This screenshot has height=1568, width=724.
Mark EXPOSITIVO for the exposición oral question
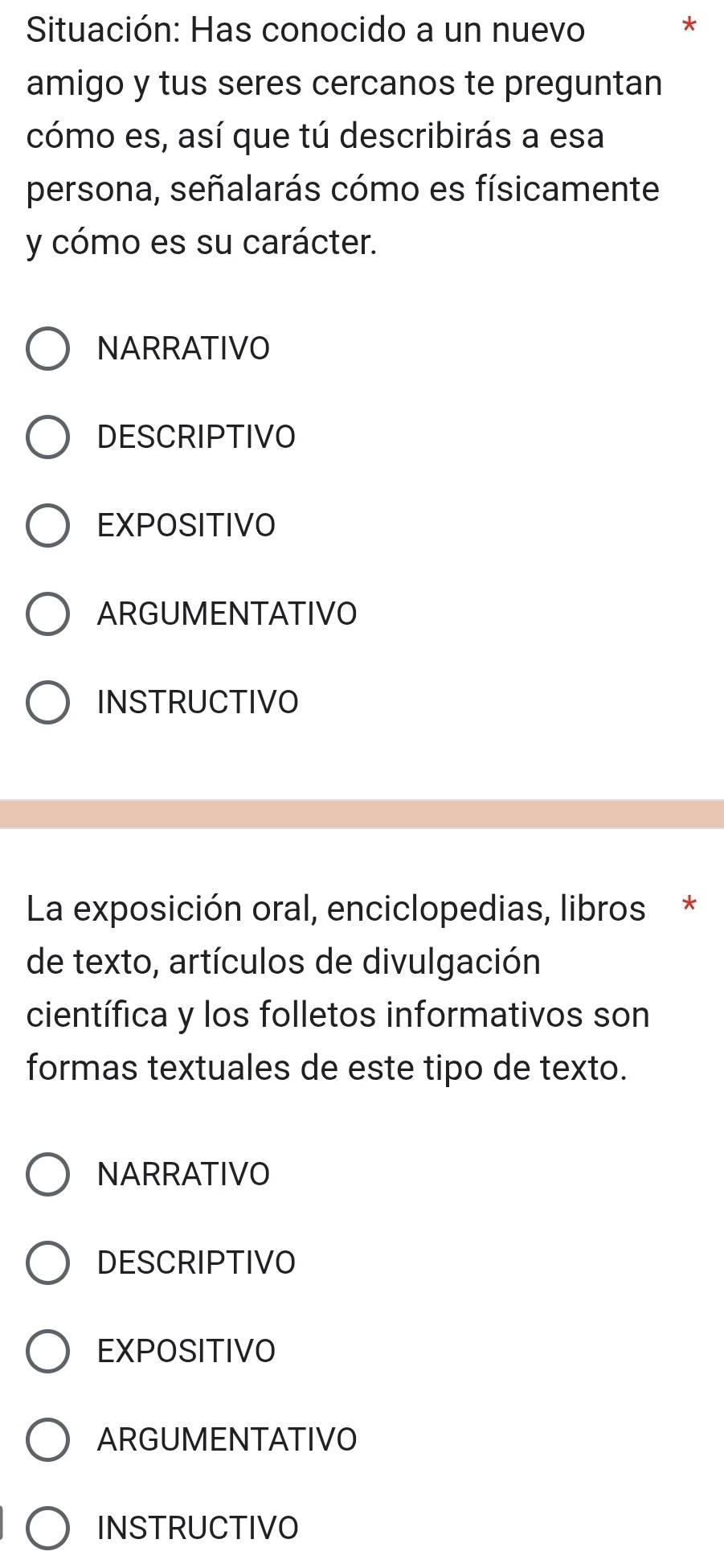coord(48,1352)
